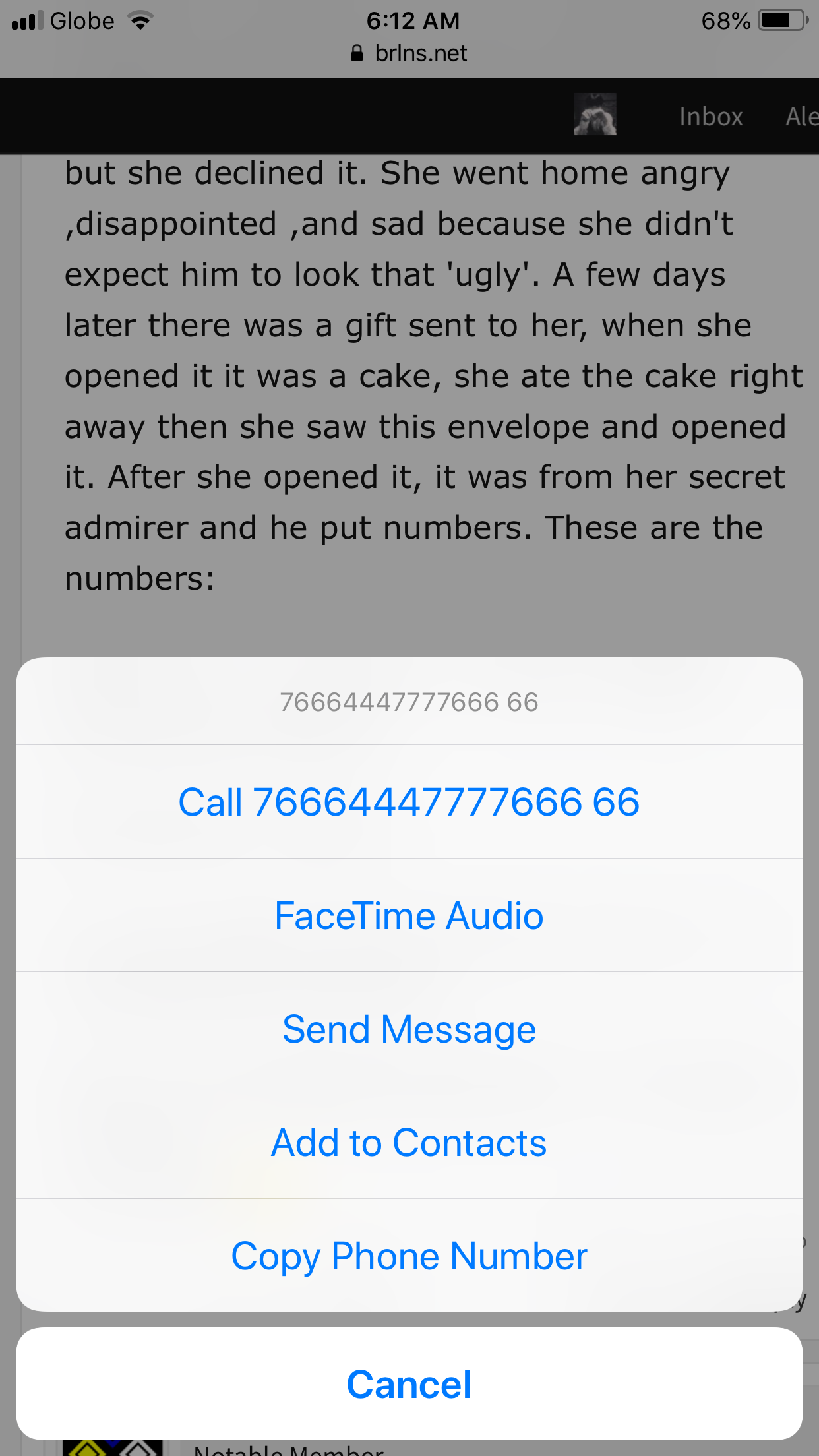This screenshot has height=1456, width=819.
Task: Add the number to Contacts
Action: [x=409, y=1142]
